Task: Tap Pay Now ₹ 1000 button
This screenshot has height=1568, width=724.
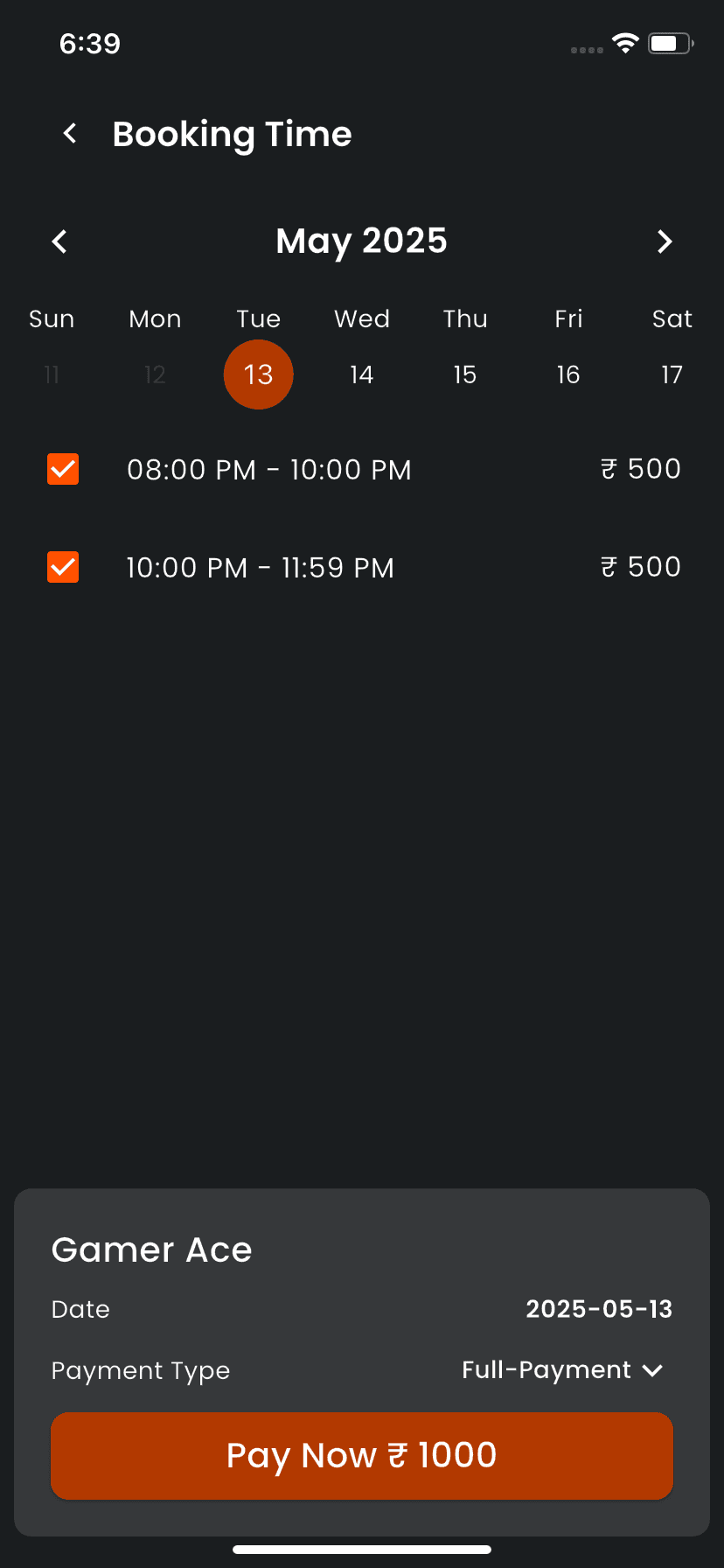Action: pyautogui.click(x=362, y=1456)
